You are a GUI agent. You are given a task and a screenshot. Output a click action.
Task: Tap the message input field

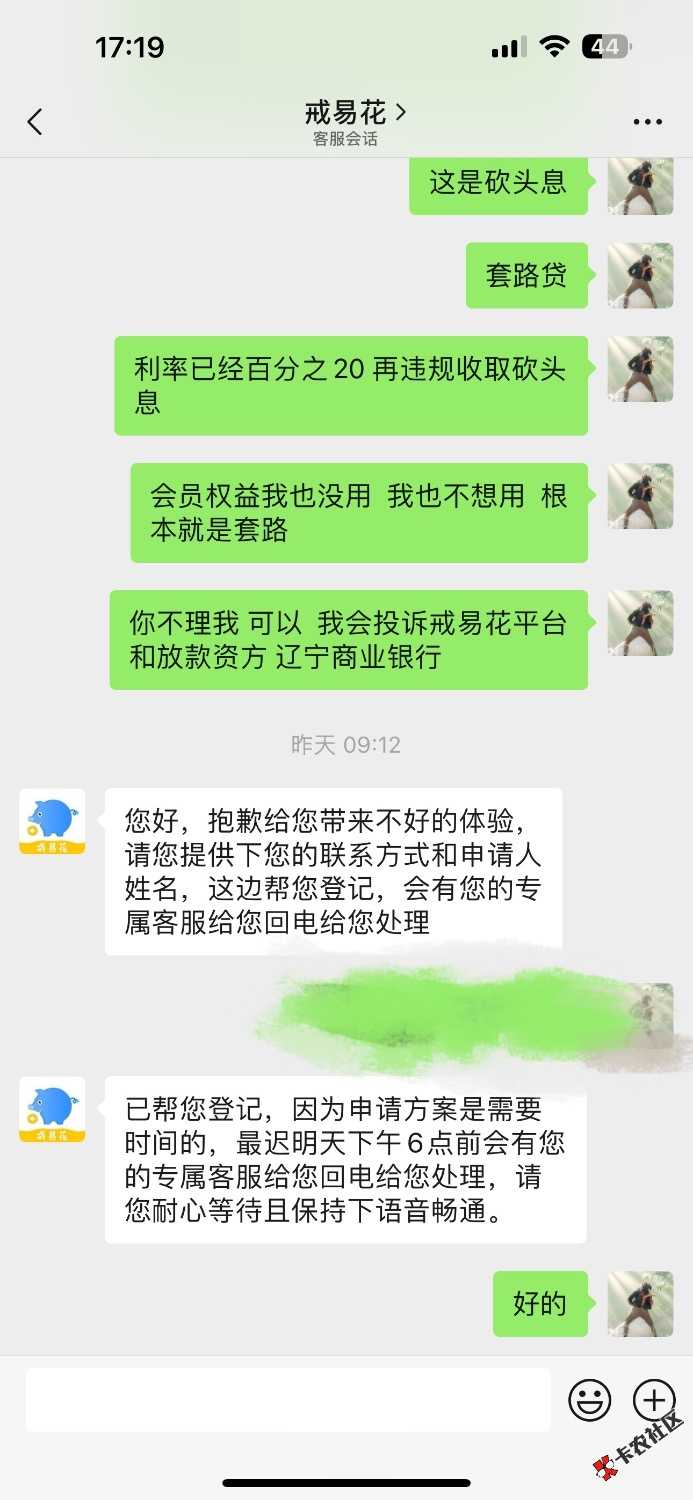click(288, 1400)
